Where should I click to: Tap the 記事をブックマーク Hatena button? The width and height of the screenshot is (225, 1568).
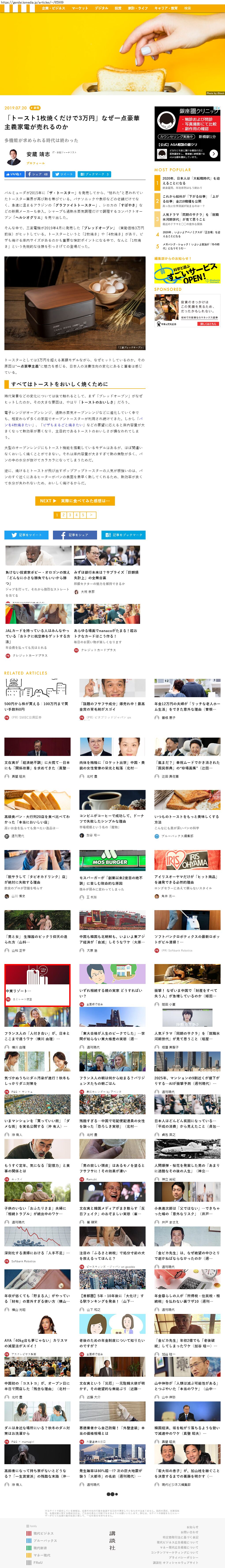point(124,535)
